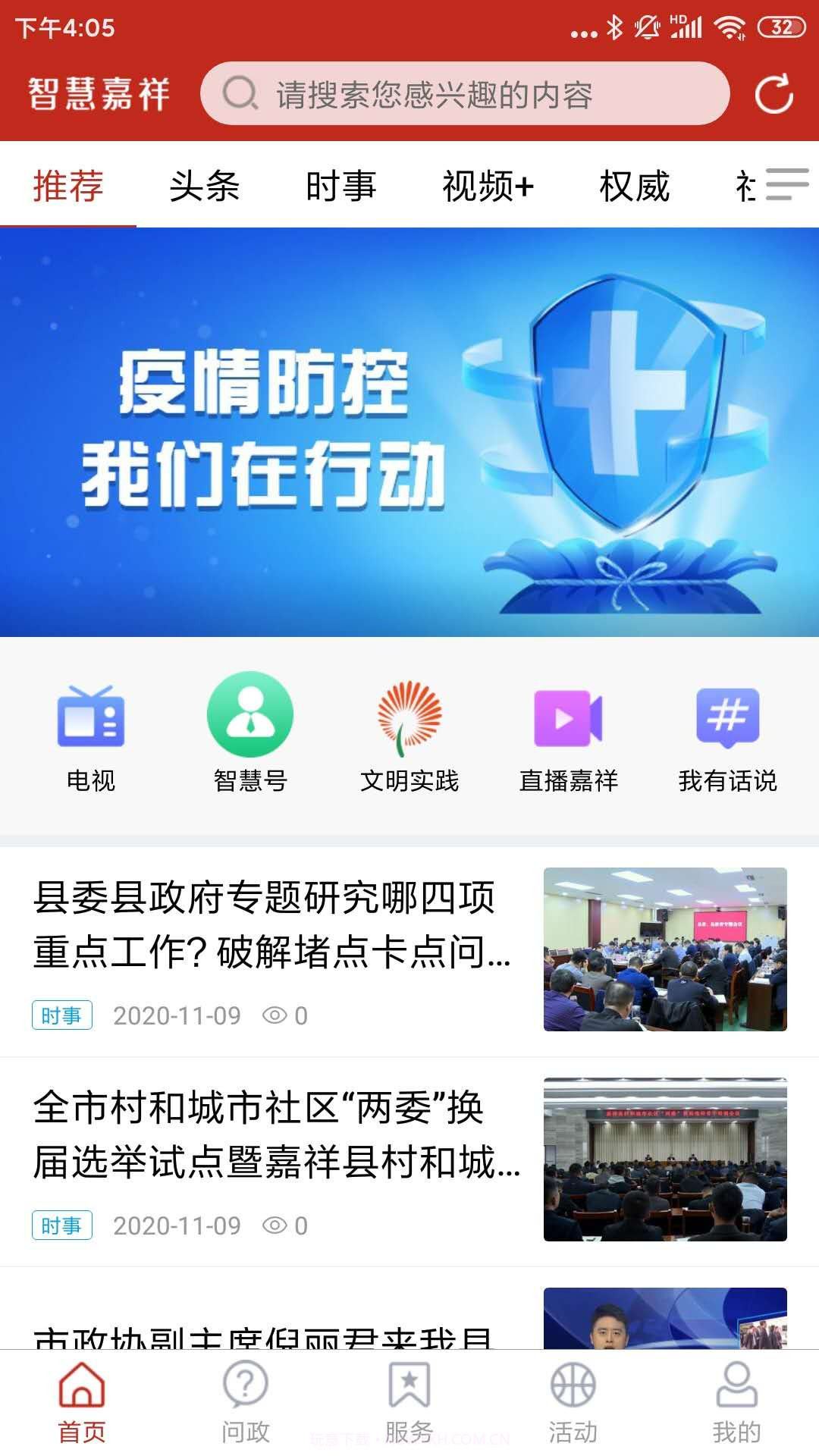The height and width of the screenshot is (1456, 819).
Task: Tap the refresh icon beside the search bar
Action: point(772,94)
